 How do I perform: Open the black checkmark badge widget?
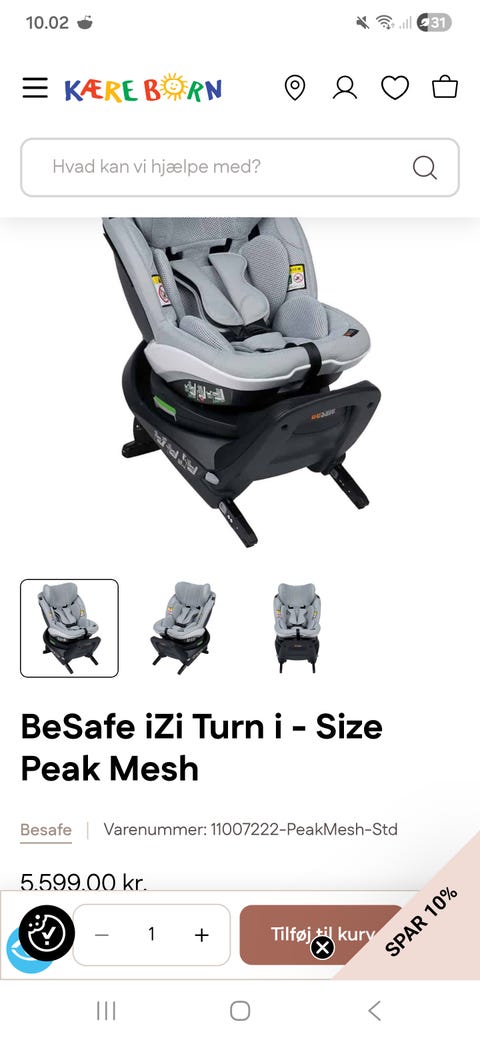(x=46, y=933)
